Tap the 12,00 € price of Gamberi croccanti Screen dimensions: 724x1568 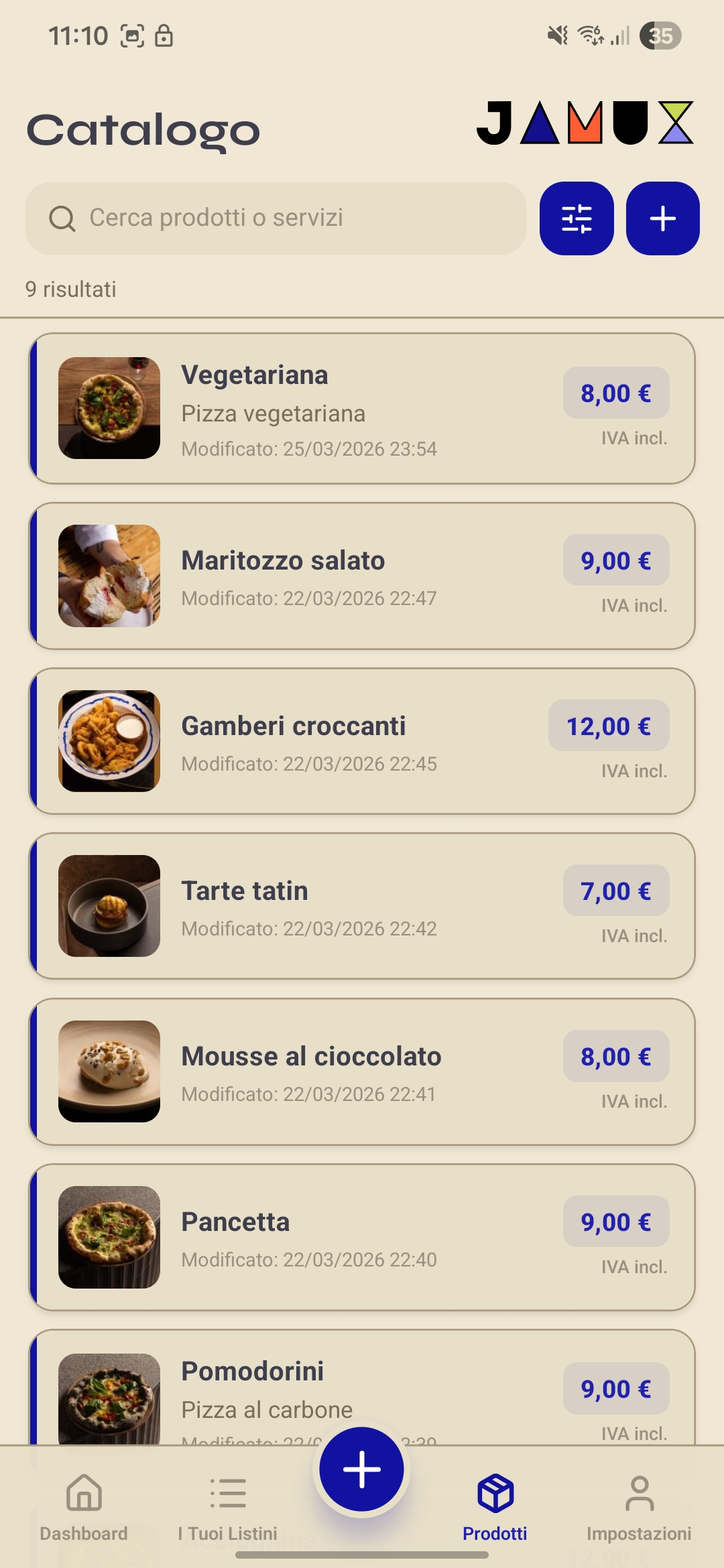(607, 726)
